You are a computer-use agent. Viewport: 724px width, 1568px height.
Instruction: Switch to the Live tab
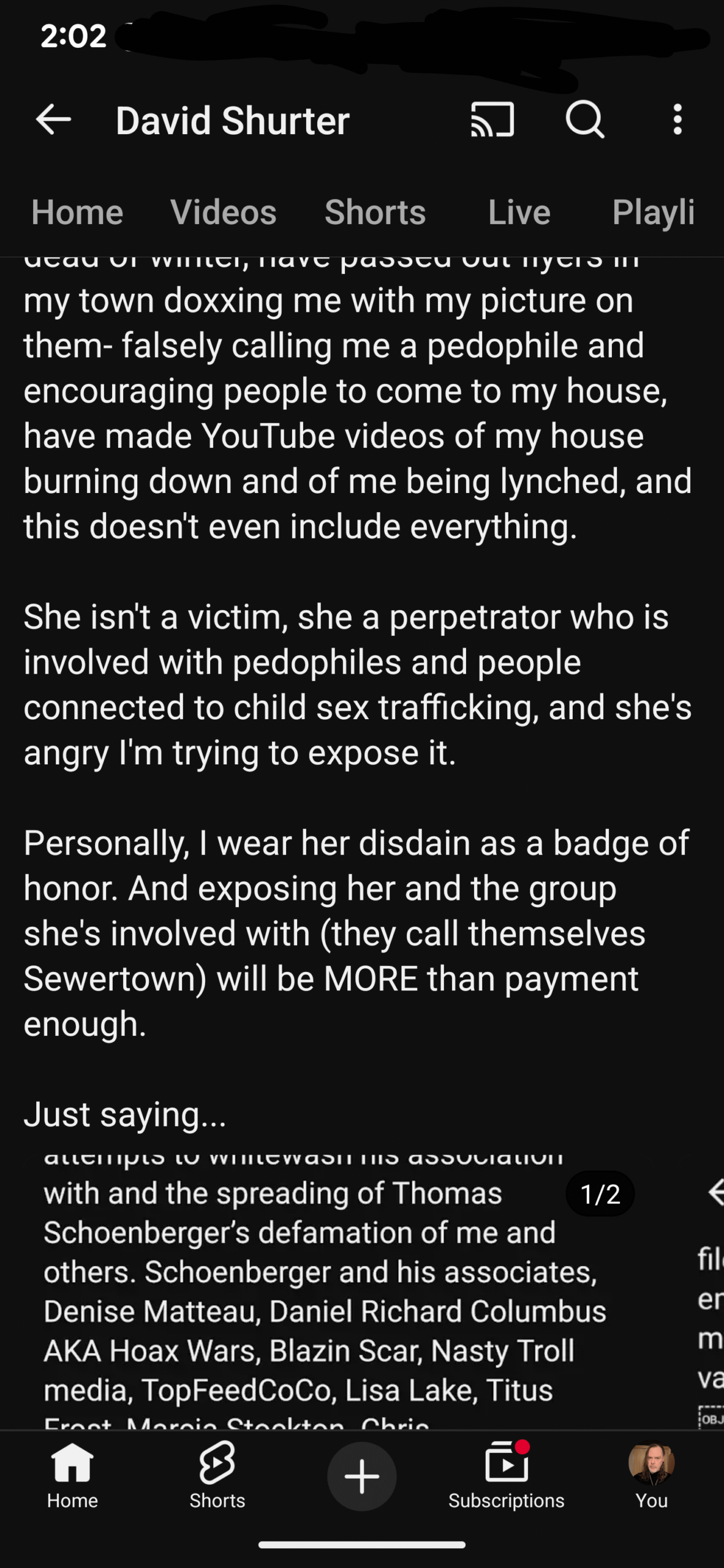click(x=519, y=212)
